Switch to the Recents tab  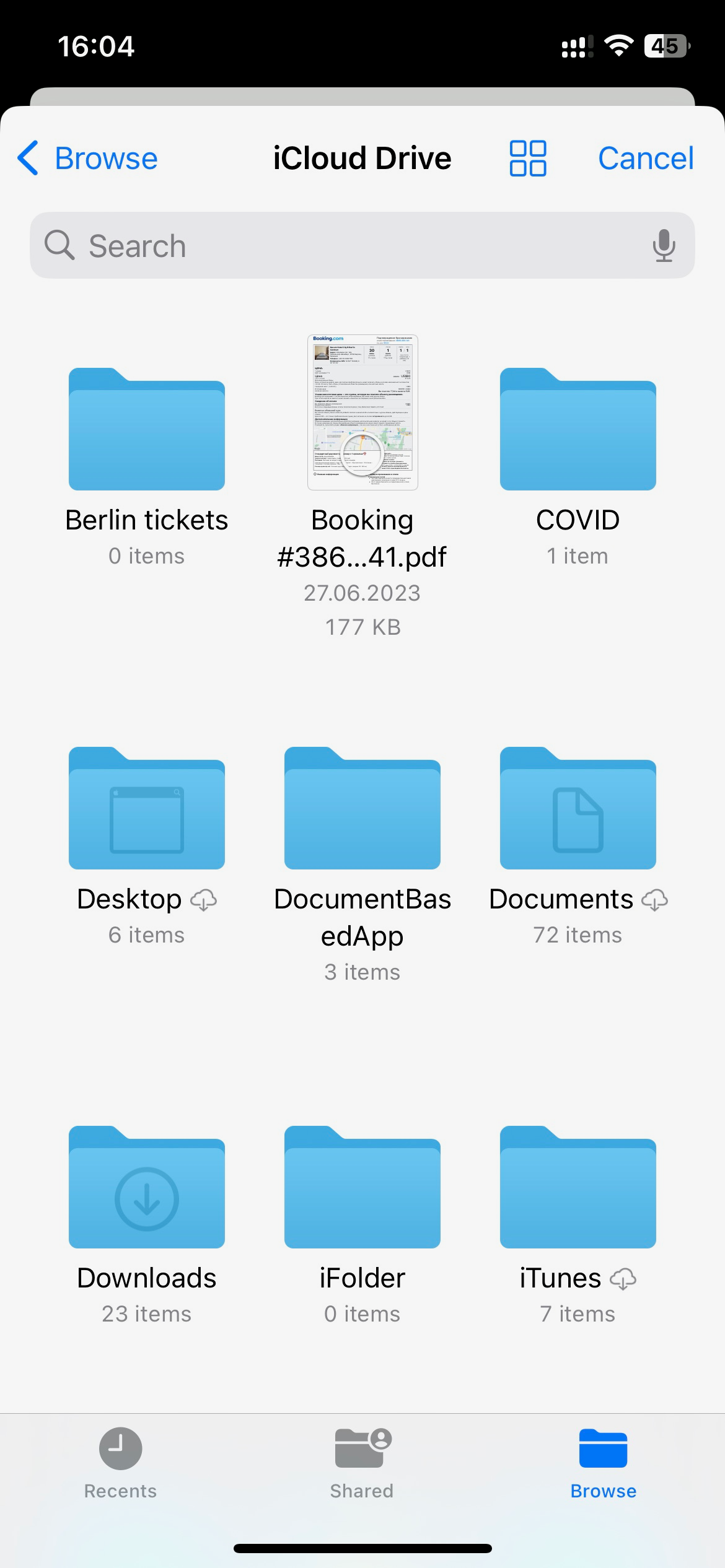(x=120, y=1463)
